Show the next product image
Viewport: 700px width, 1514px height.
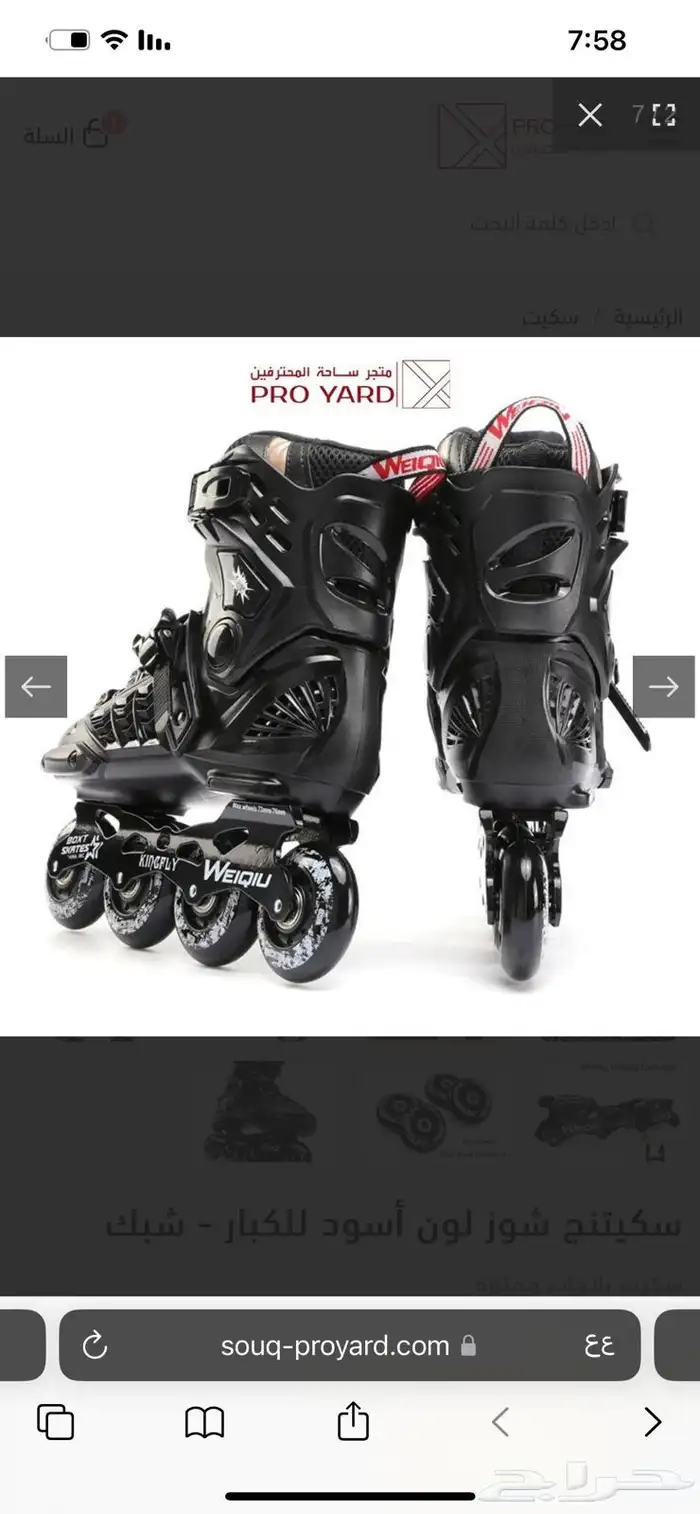663,687
